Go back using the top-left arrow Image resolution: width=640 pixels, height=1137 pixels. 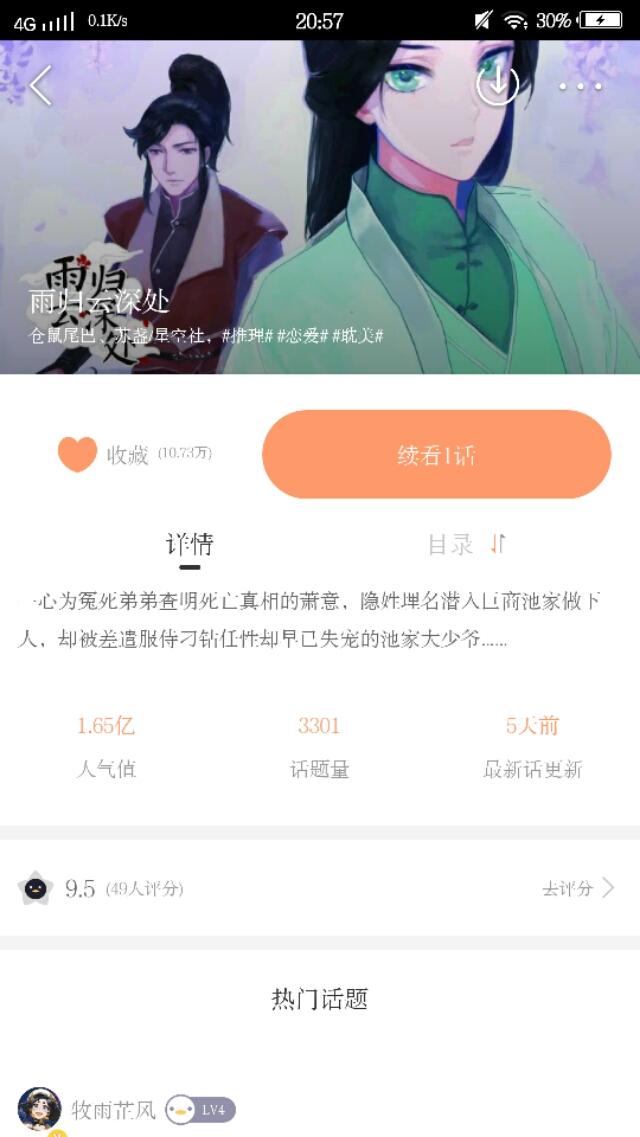coord(40,86)
